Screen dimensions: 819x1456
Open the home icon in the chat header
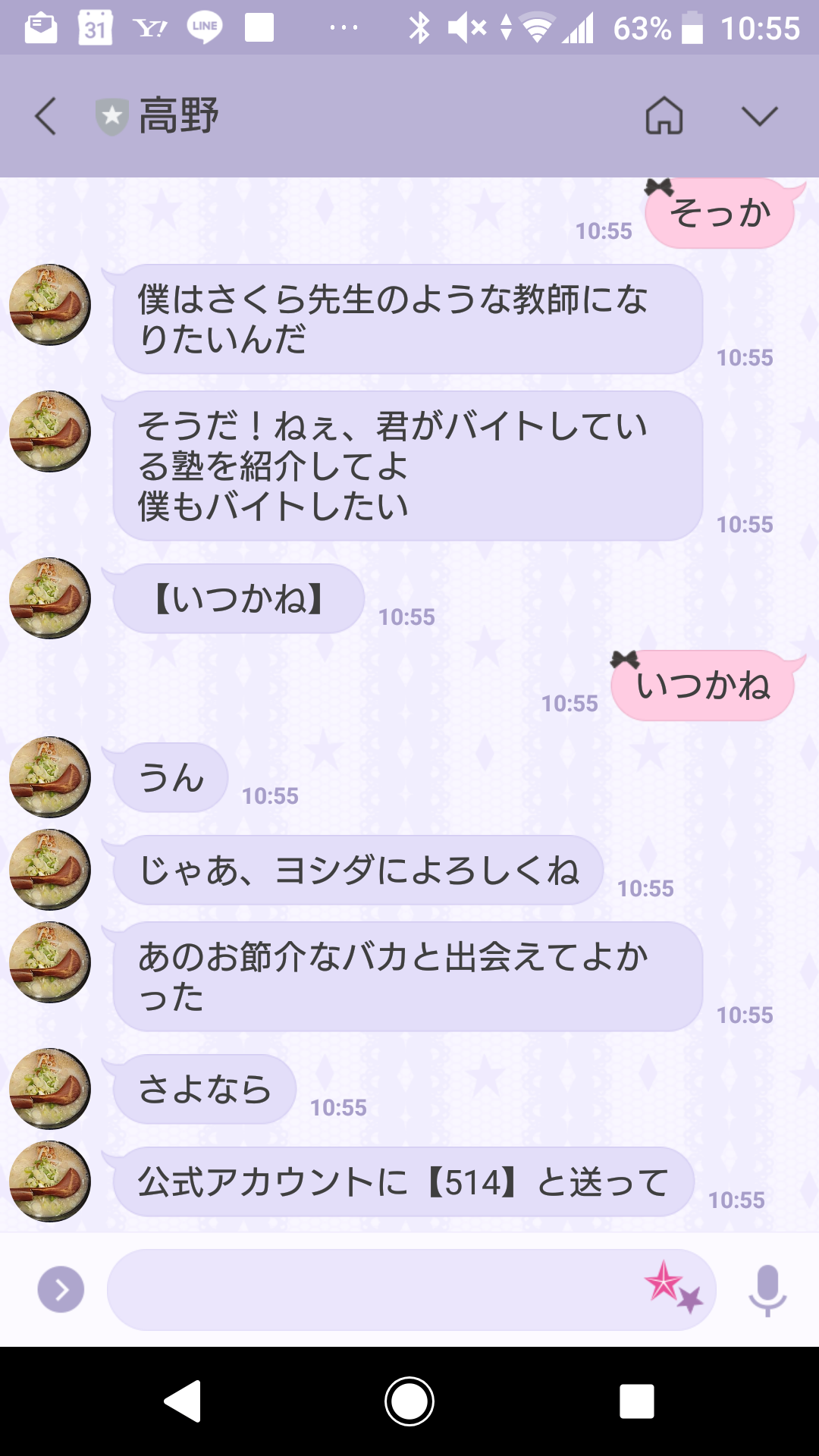pos(664,116)
